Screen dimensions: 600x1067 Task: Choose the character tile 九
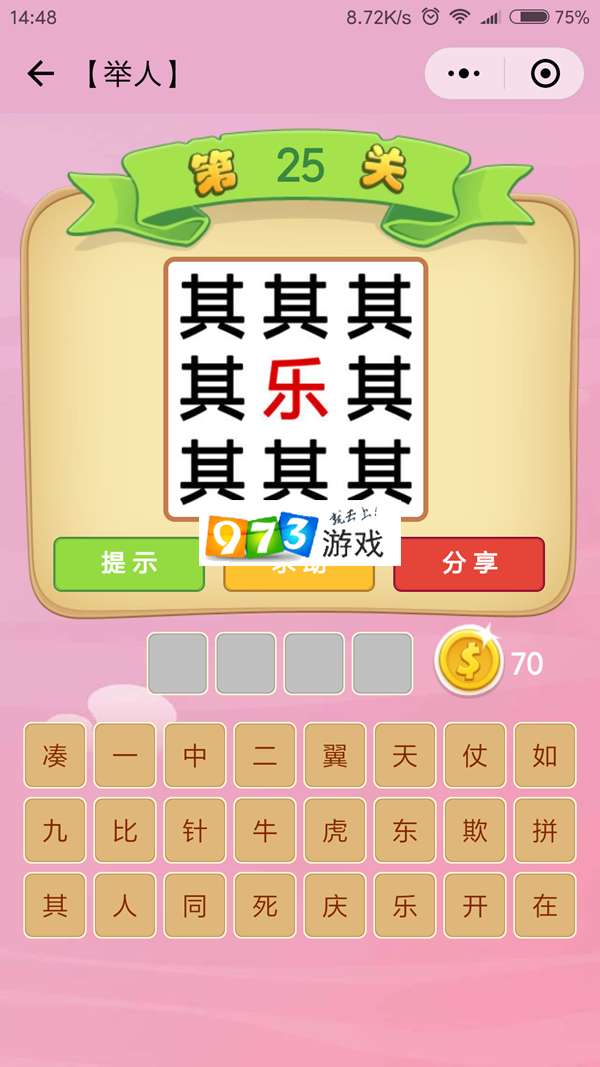(x=55, y=831)
